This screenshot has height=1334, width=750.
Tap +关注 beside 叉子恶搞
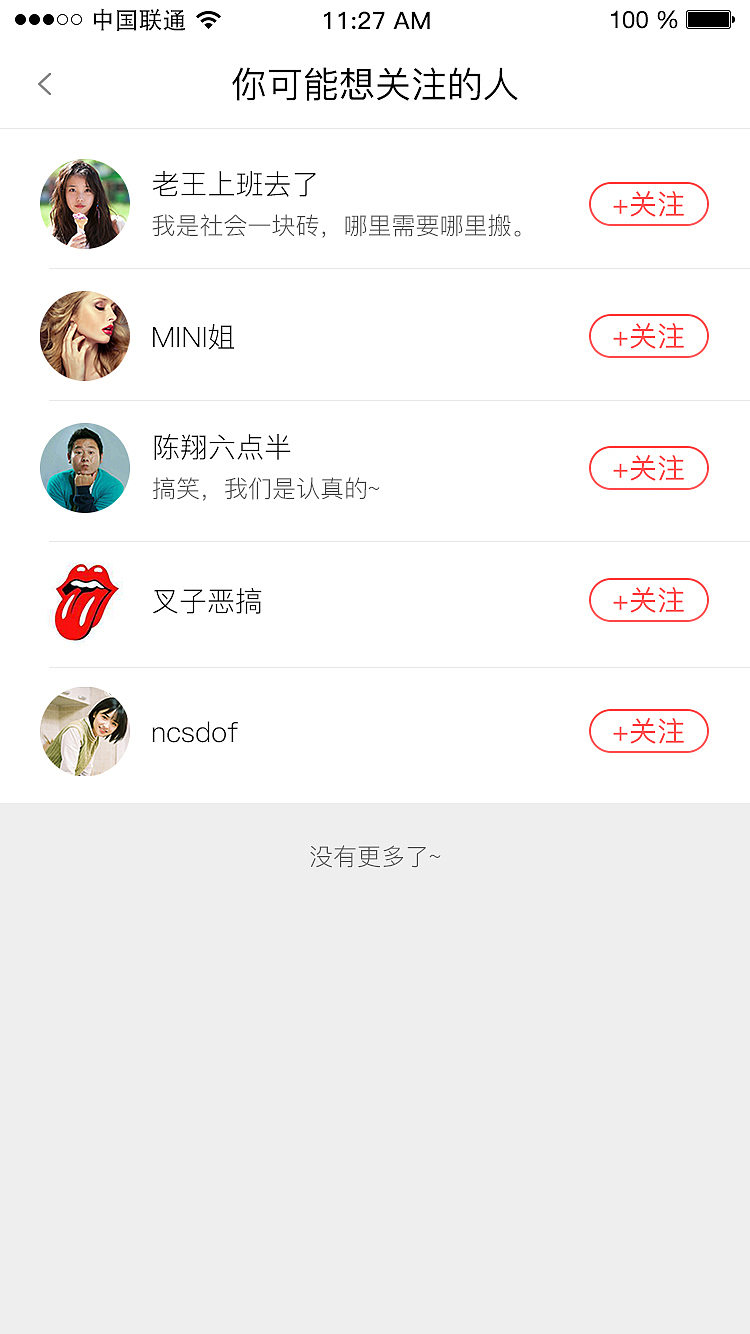pyautogui.click(x=648, y=600)
